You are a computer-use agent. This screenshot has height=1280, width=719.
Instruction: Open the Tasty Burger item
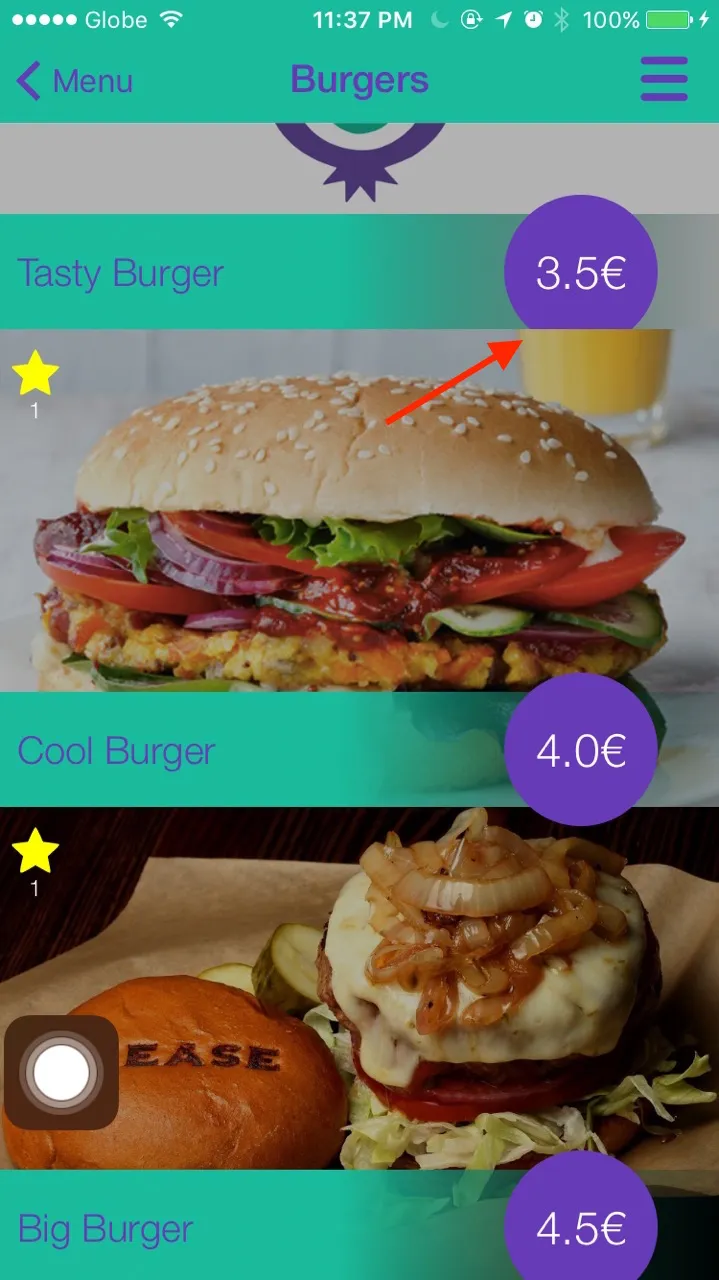click(121, 273)
